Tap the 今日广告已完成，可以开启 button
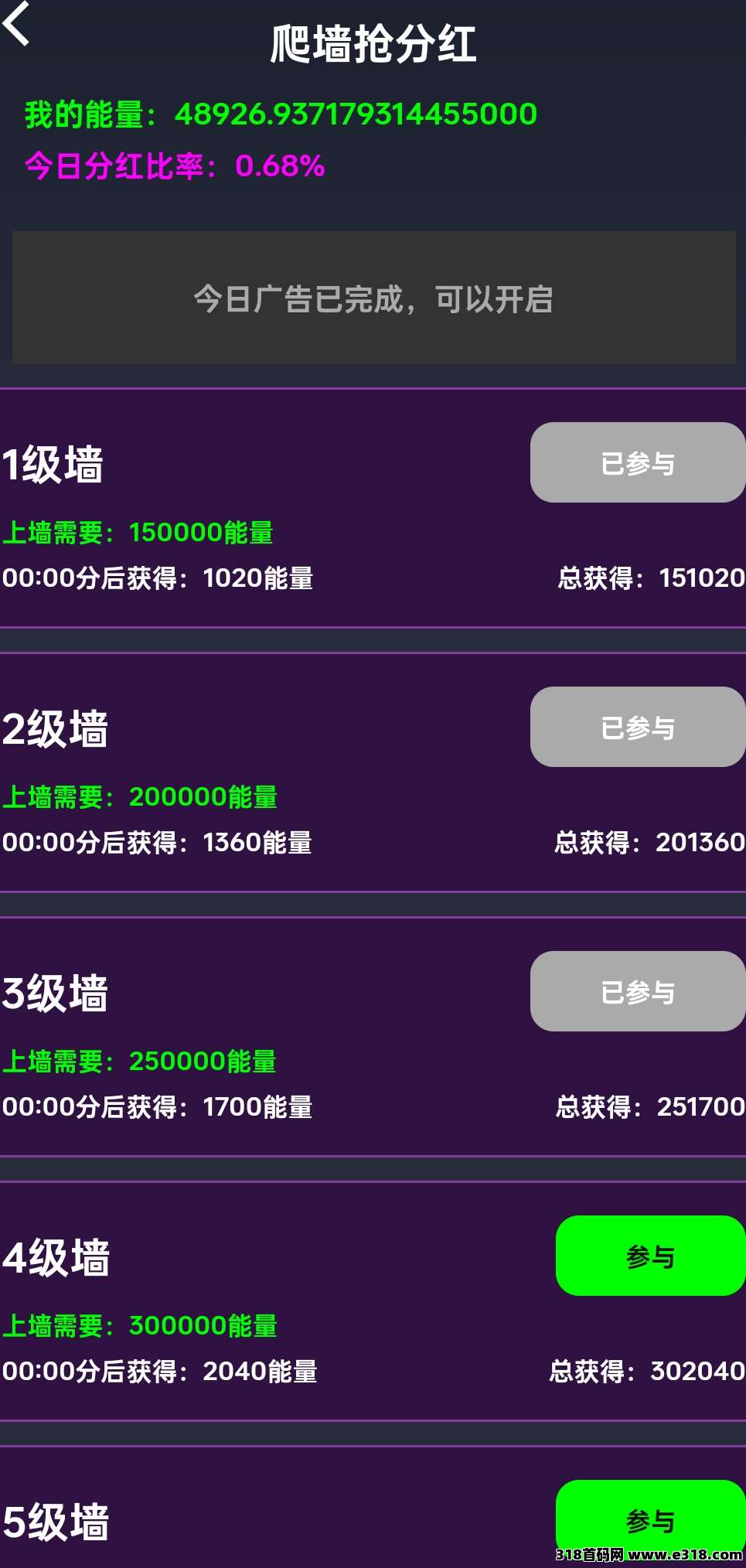Screen dimensions: 746x1568 pos(373,298)
